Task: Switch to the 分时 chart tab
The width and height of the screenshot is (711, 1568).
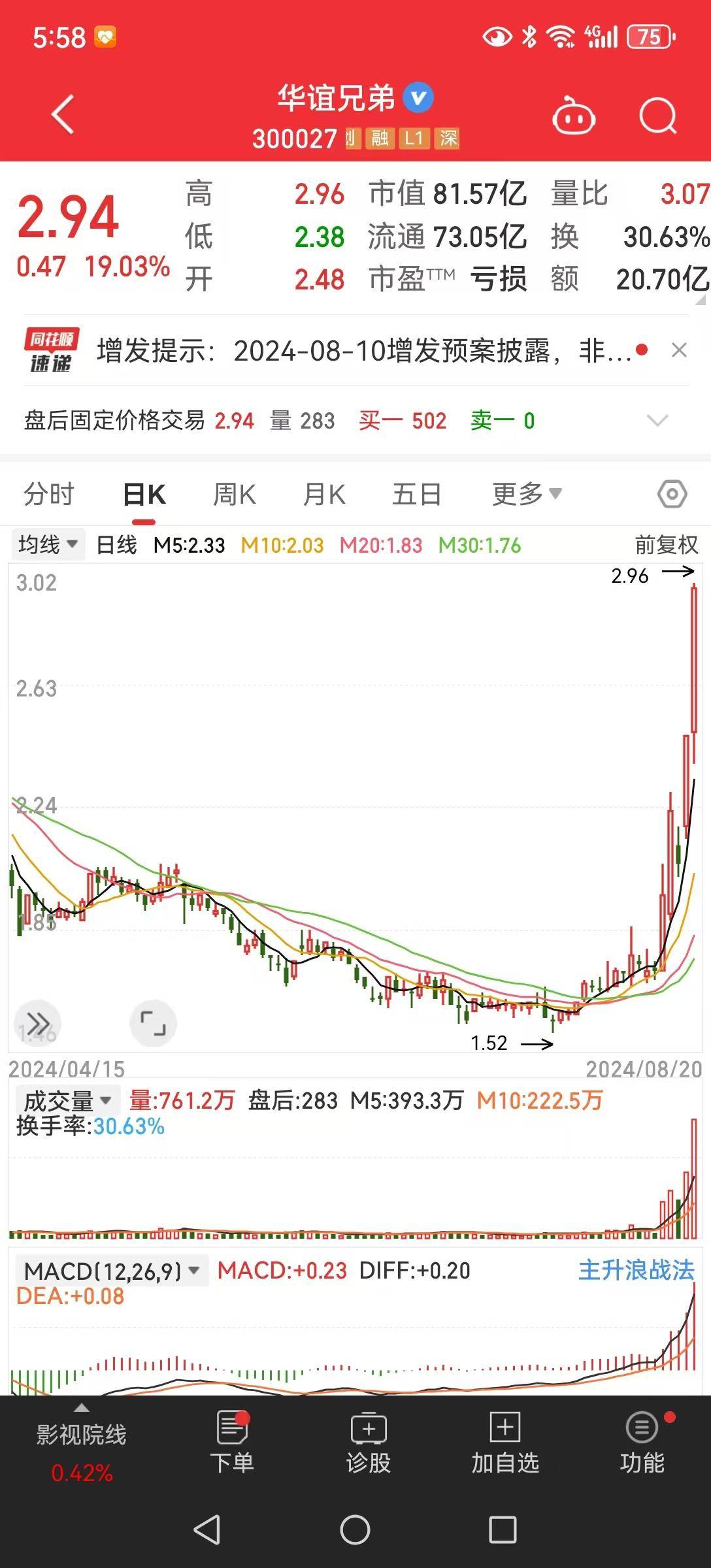Action: click(x=49, y=494)
